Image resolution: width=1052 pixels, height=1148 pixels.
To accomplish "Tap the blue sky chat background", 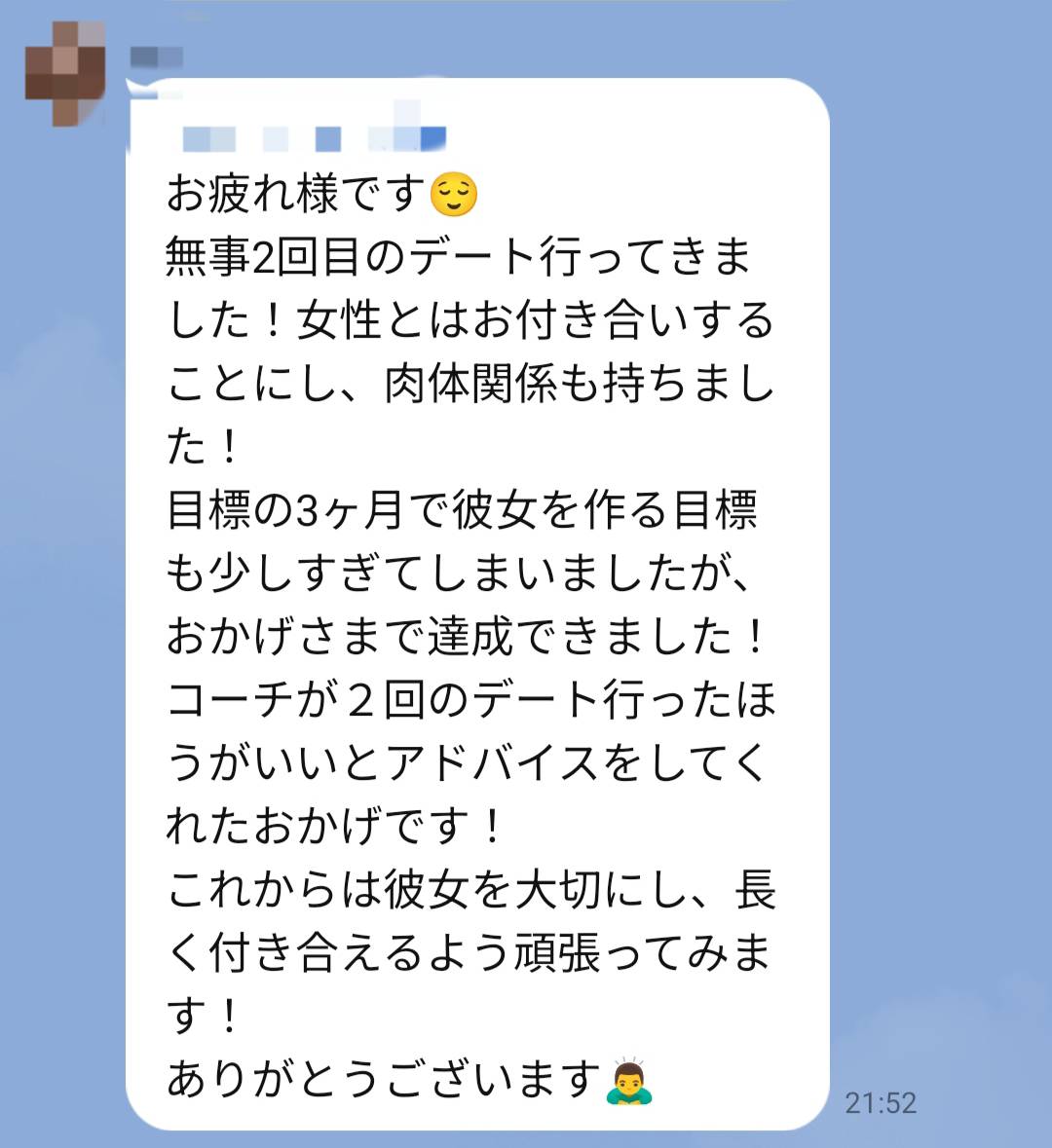I will coord(935,487).
